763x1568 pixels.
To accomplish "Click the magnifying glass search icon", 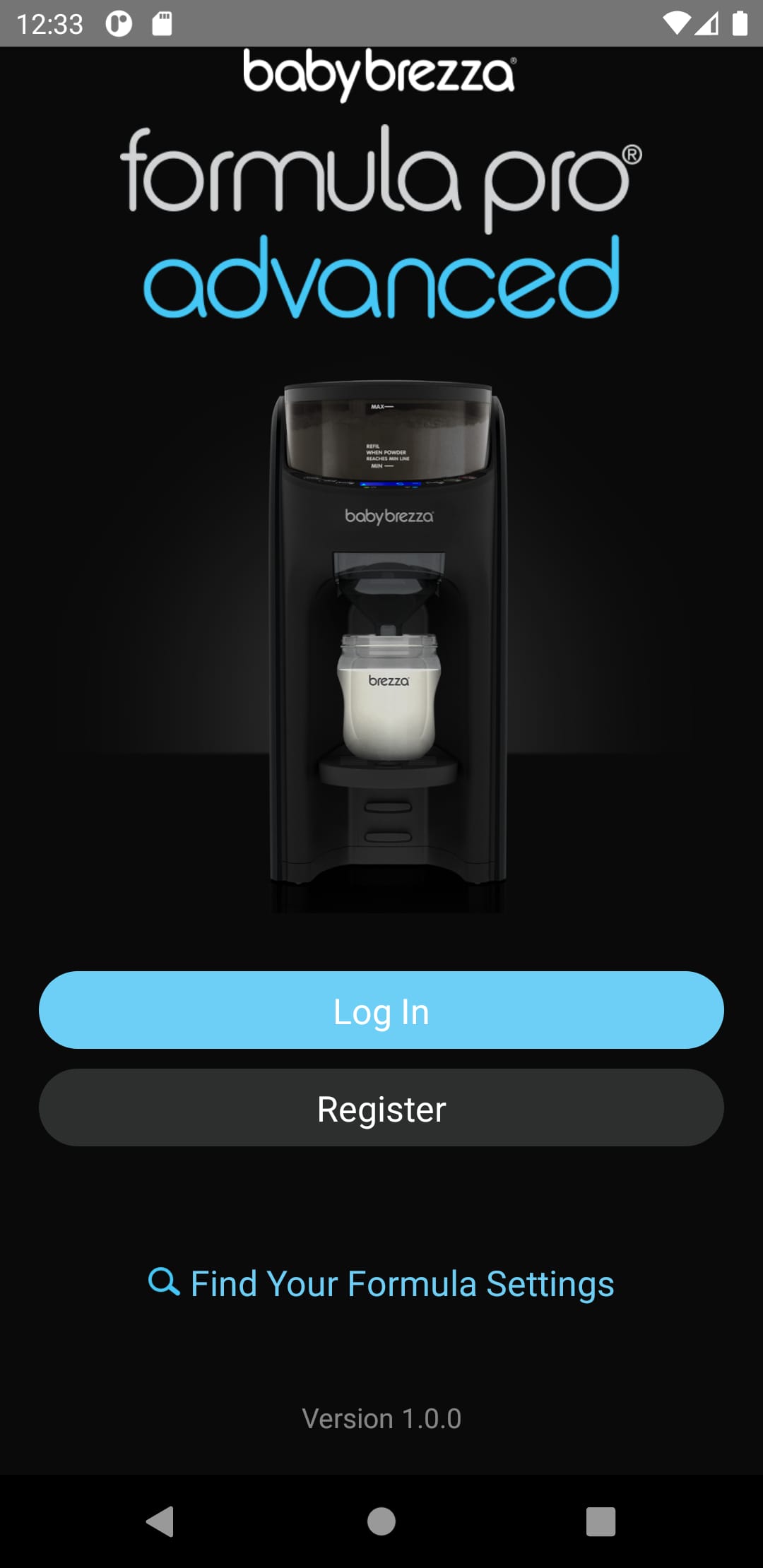I will tap(164, 1284).
